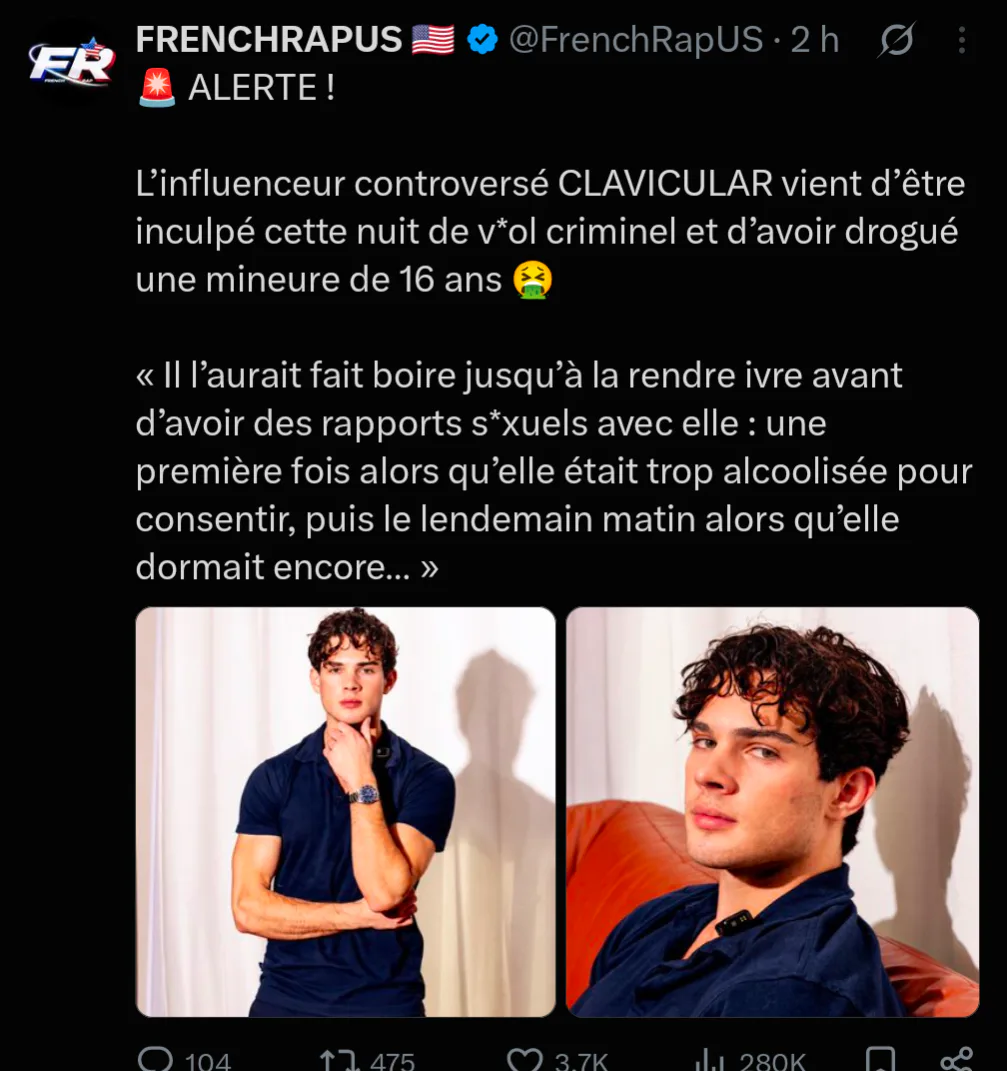1007x1071 pixels.
Task: Like the post with 3.7K likes
Action: coord(557,1059)
